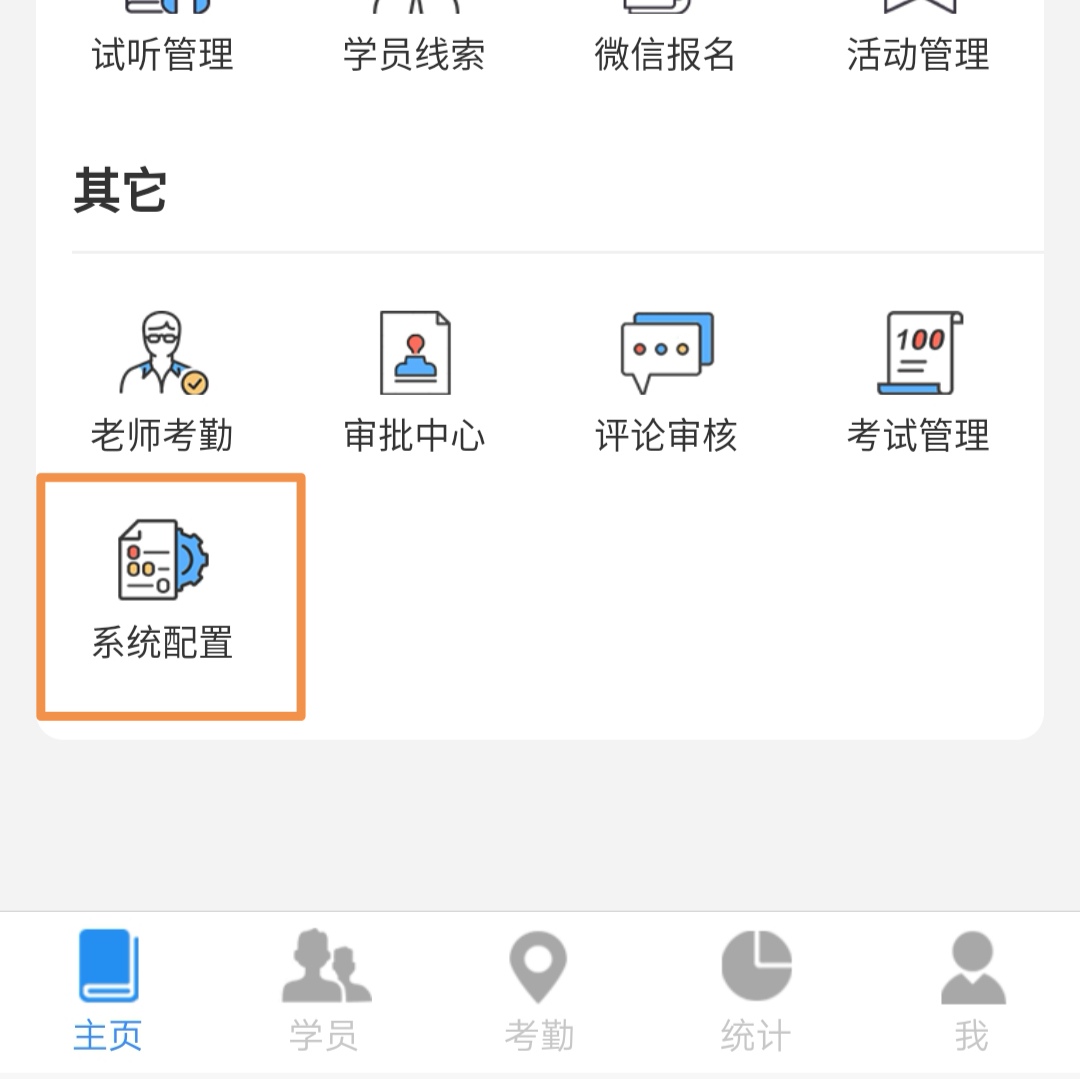Viewport: 1080px width, 1079px height.
Task: Go to 考试管理
Action: pos(918,382)
